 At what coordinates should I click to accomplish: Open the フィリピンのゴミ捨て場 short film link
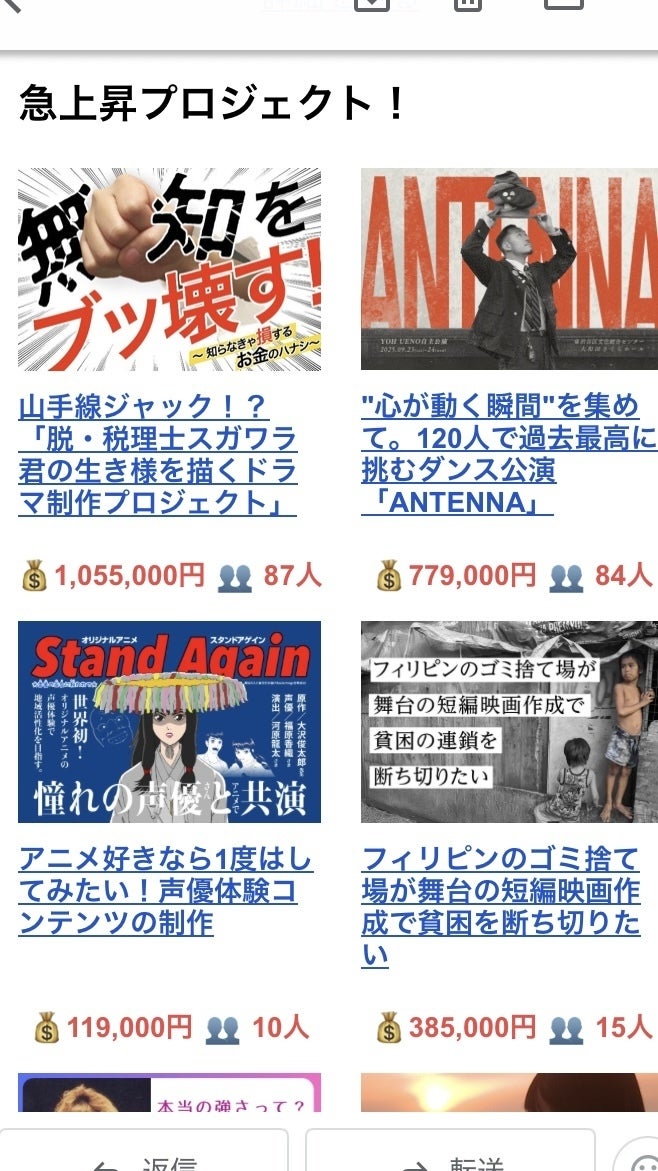pyautogui.click(x=500, y=906)
